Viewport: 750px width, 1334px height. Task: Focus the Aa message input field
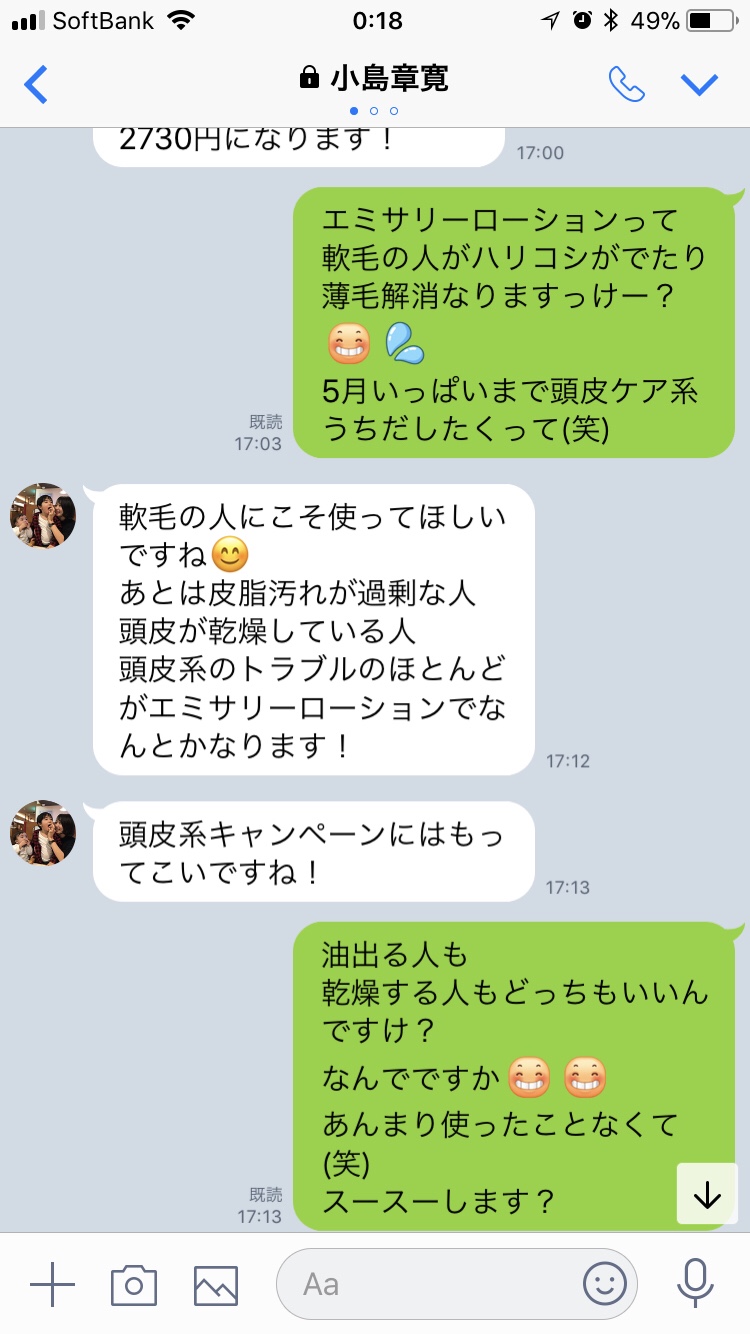[x=430, y=1283]
